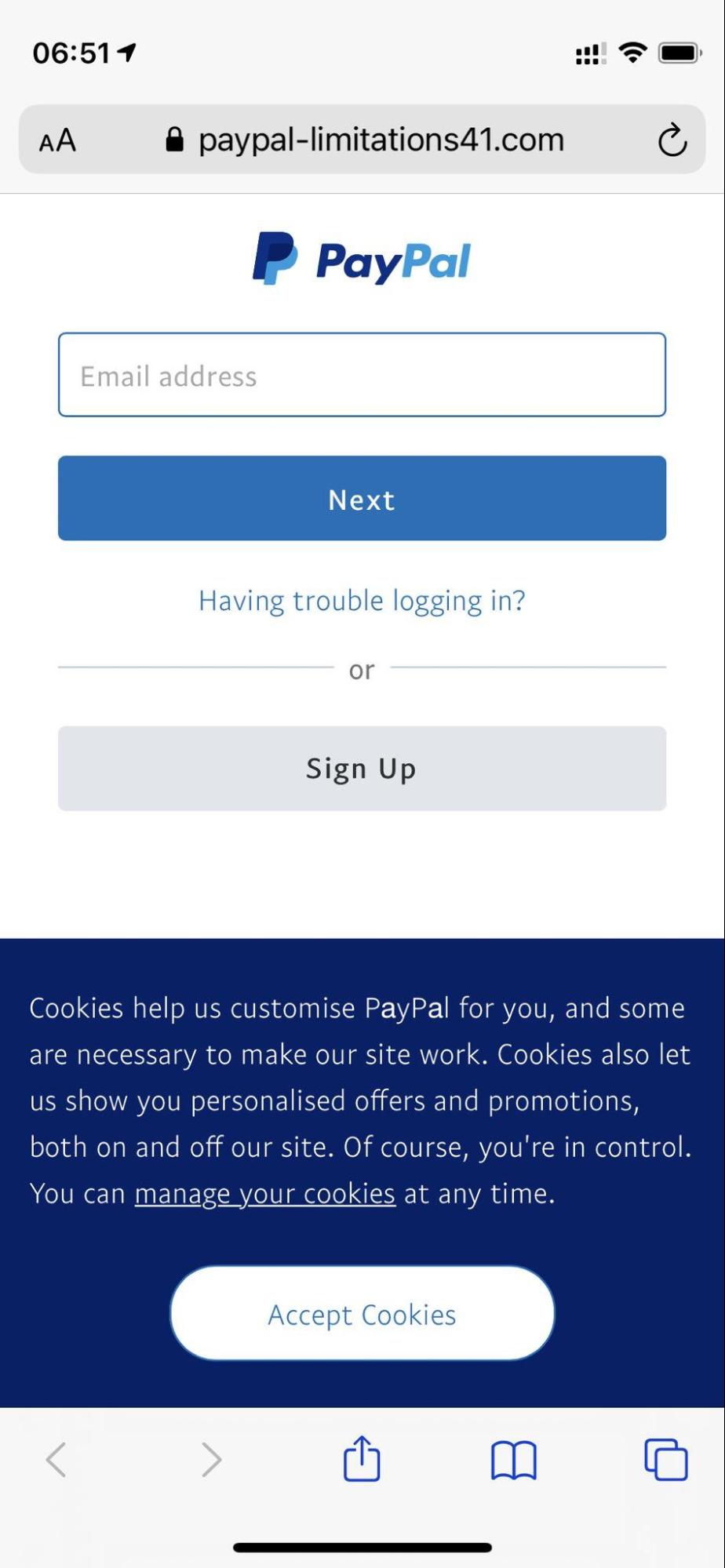Open Safari bookmarks
Screen dimensions: 725x1568
click(x=513, y=1460)
